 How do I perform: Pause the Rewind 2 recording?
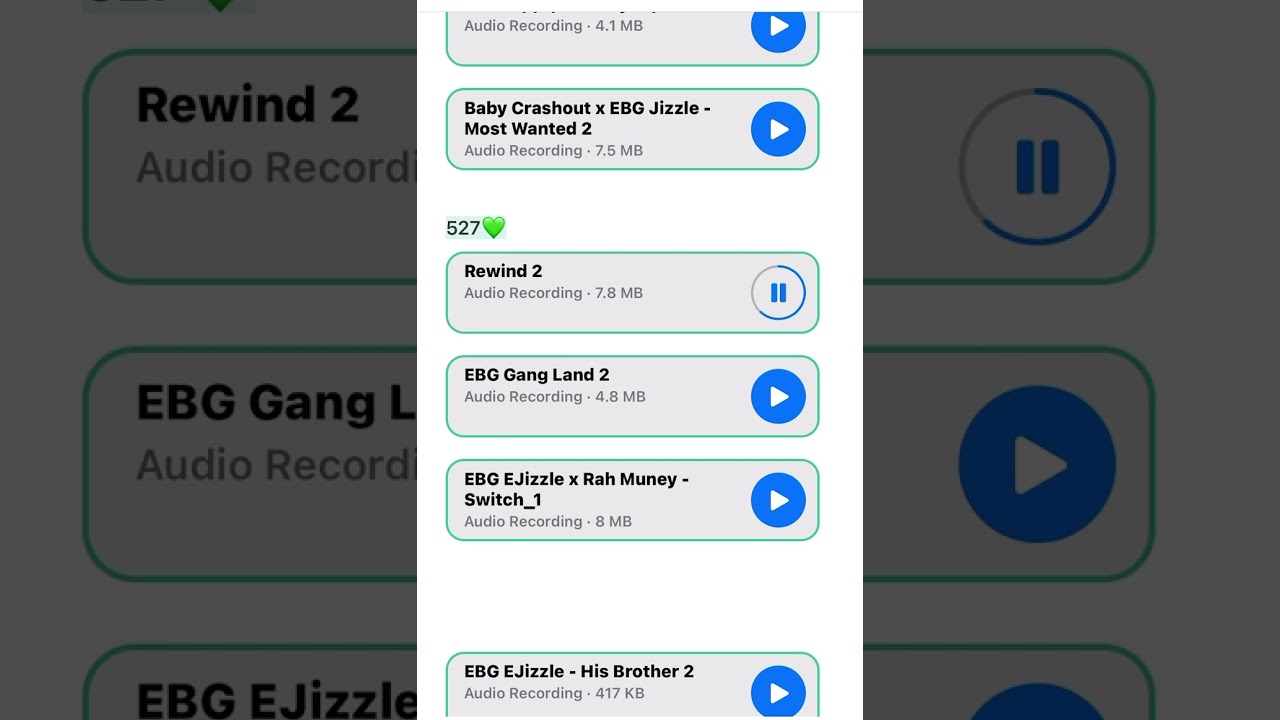point(778,293)
